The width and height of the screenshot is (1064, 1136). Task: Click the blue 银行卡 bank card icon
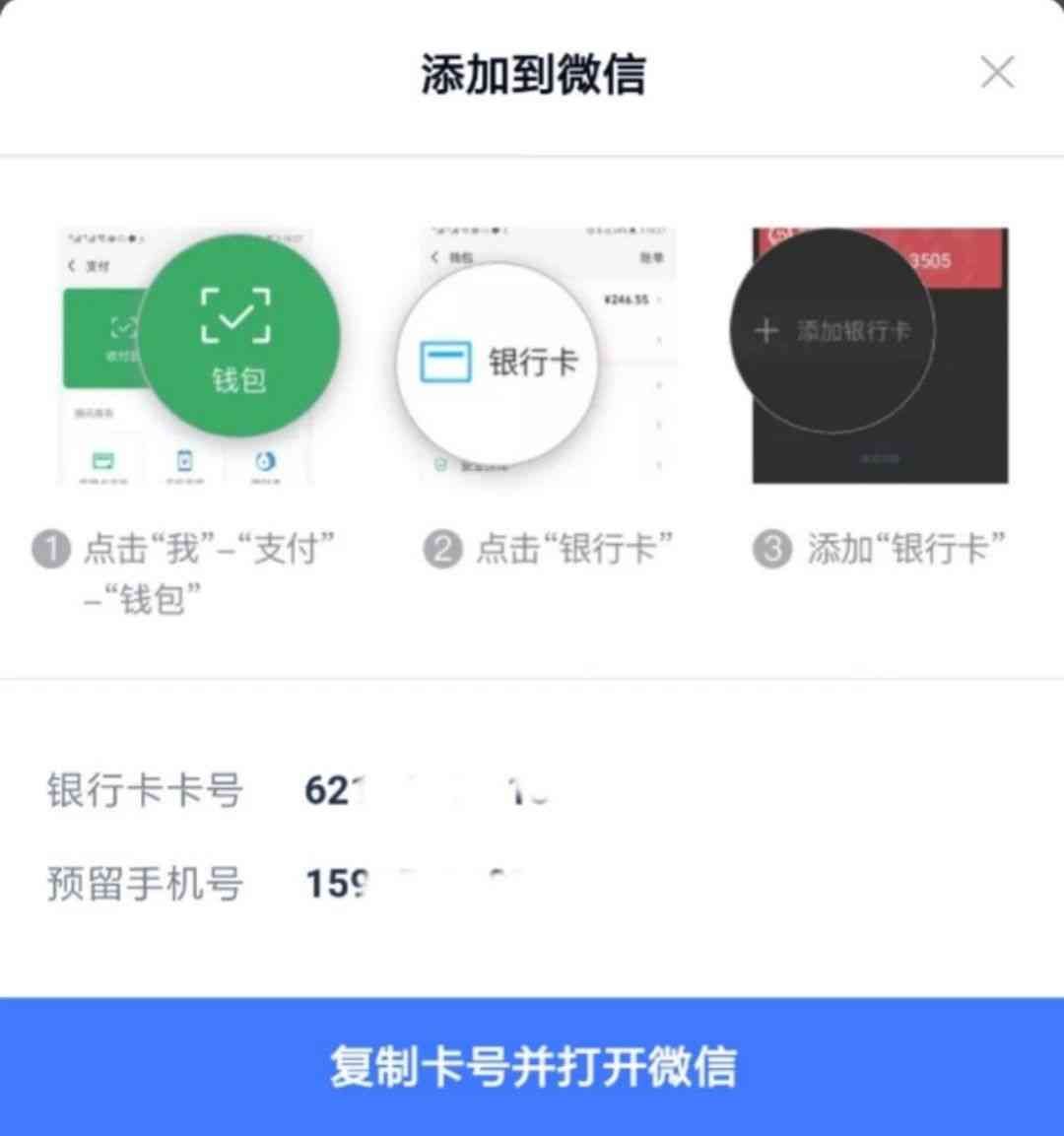tap(445, 360)
